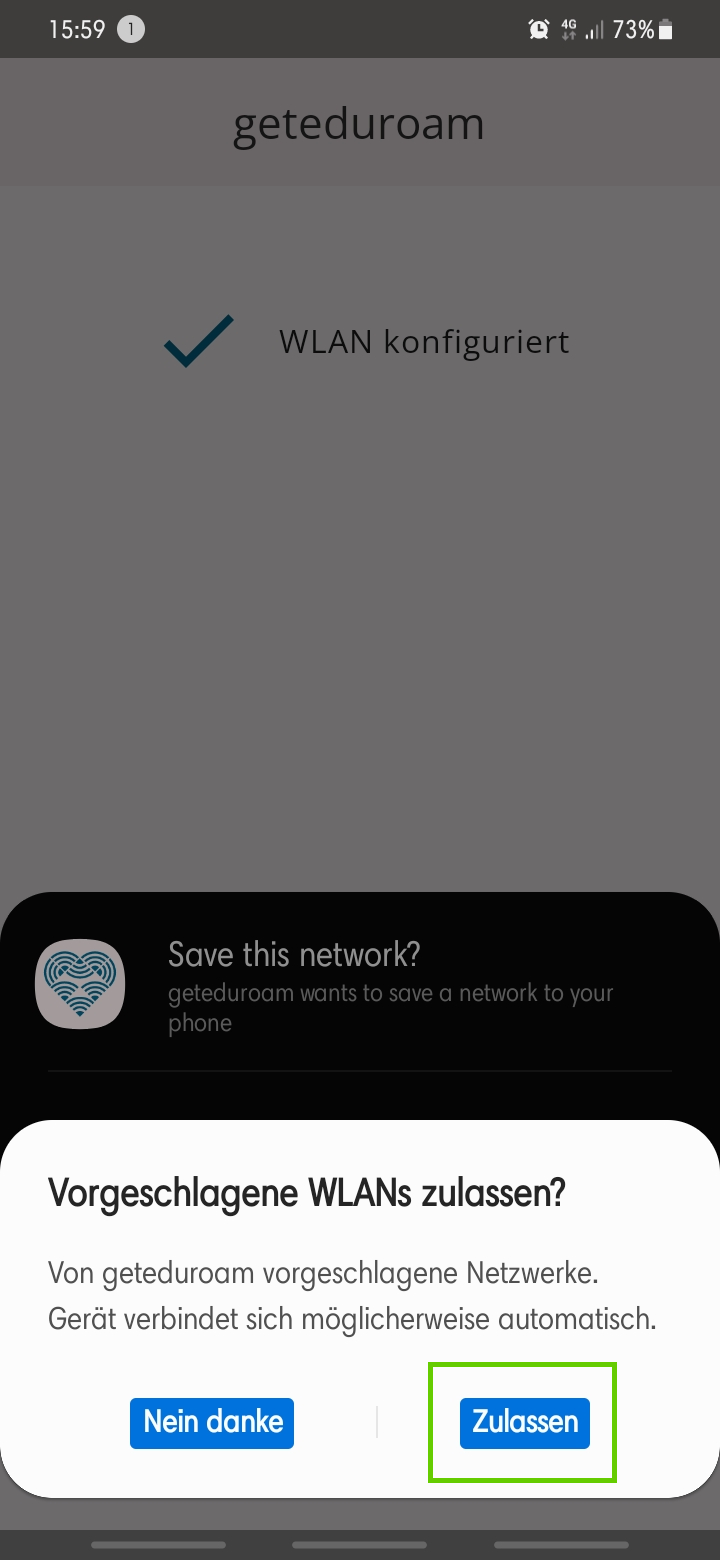Click the battery status icon
The image size is (720, 1560).
tap(665, 29)
